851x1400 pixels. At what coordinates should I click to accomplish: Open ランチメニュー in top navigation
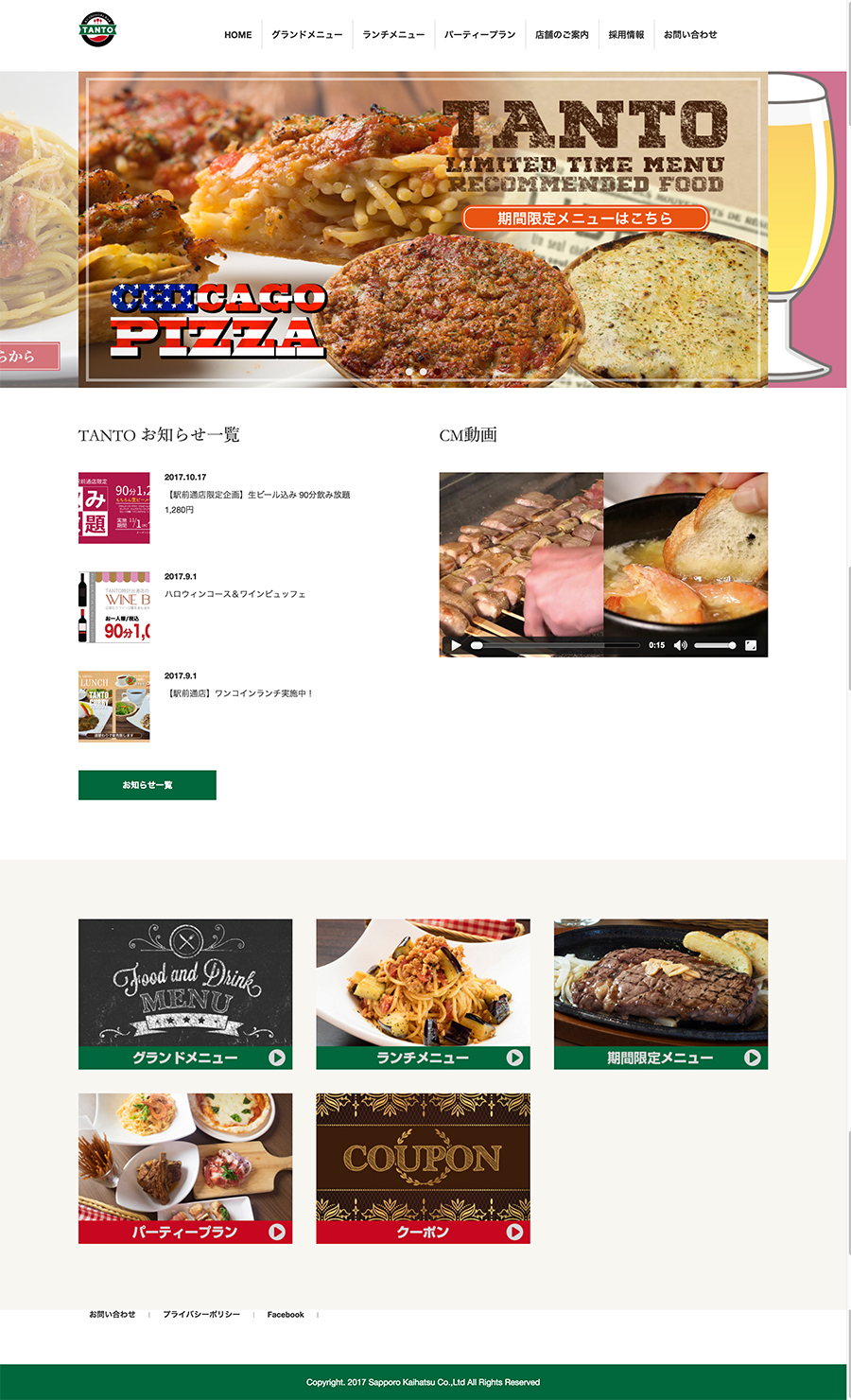click(393, 35)
